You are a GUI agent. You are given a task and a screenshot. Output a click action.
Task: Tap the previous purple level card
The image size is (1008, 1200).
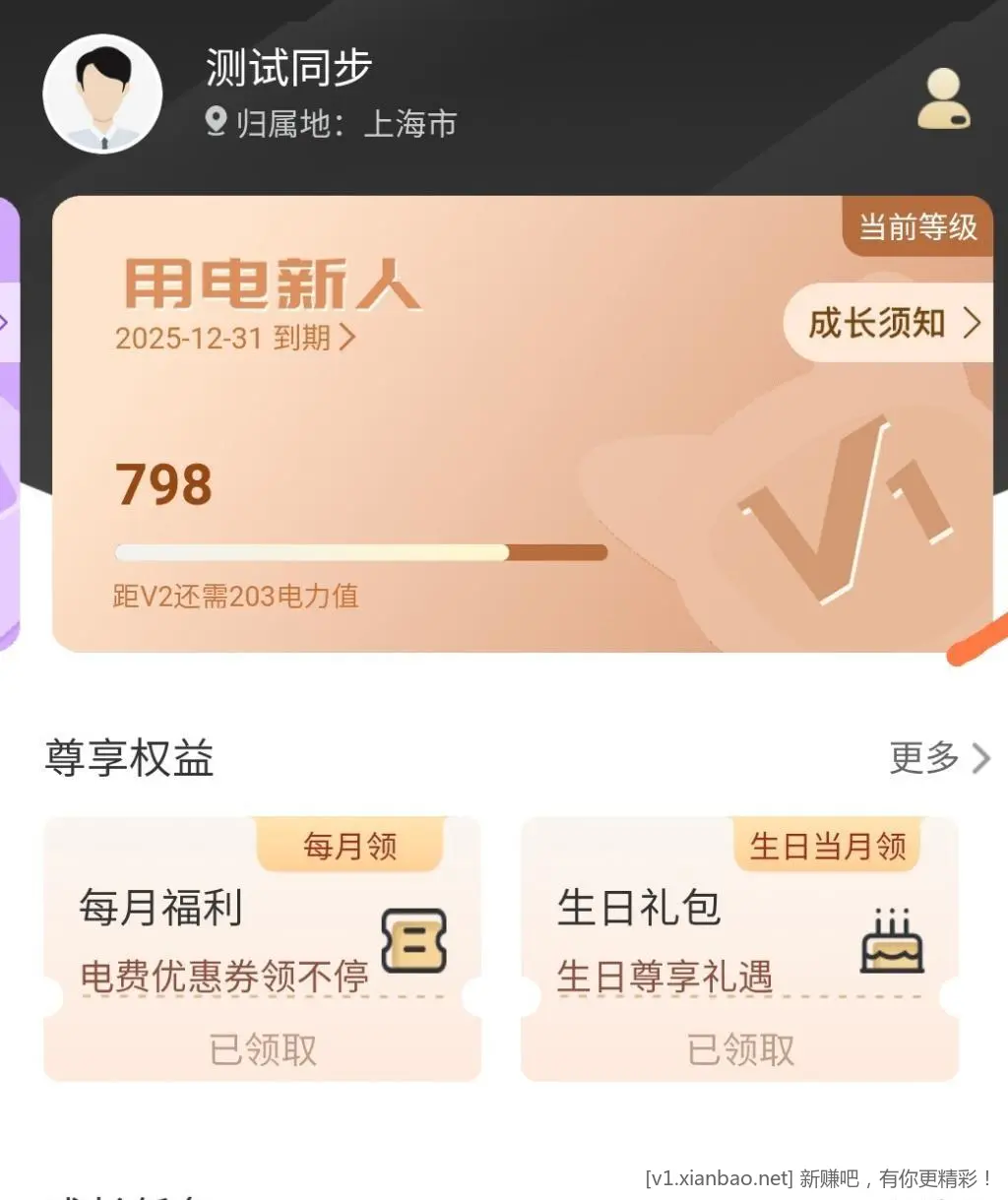click(x=8, y=423)
